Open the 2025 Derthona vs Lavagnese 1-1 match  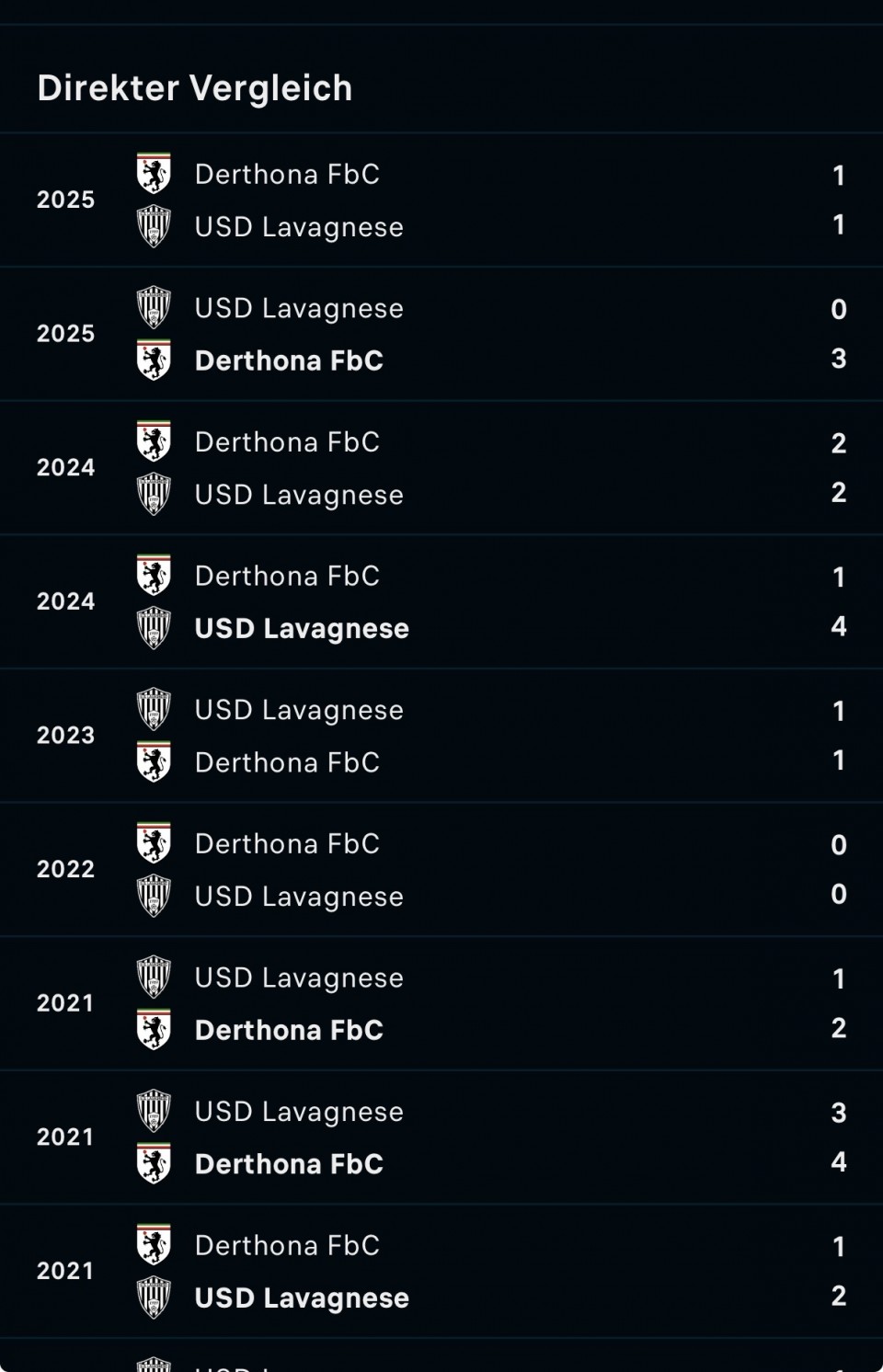441,200
